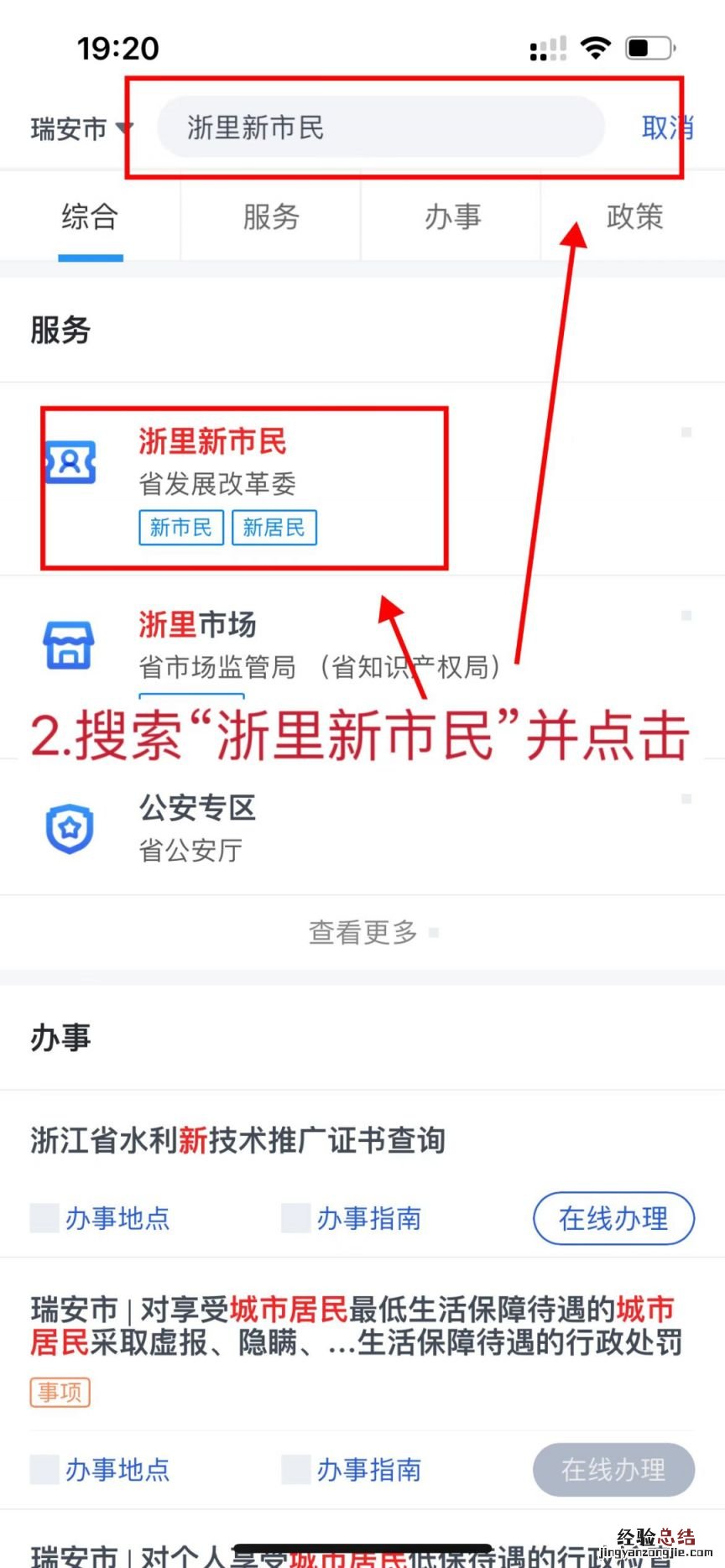725x1568 pixels.
Task: Open the 公安专区 service
Action: 197,808
